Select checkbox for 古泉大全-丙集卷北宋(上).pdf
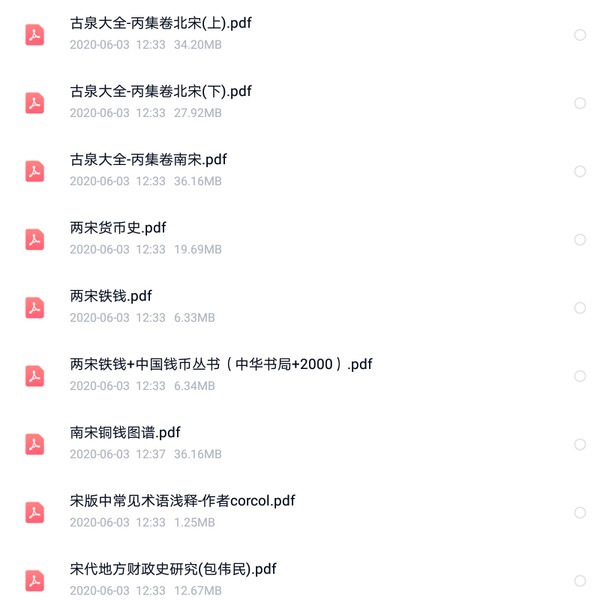Image resolution: width=600 pixels, height=600 pixels. [580, 35]
